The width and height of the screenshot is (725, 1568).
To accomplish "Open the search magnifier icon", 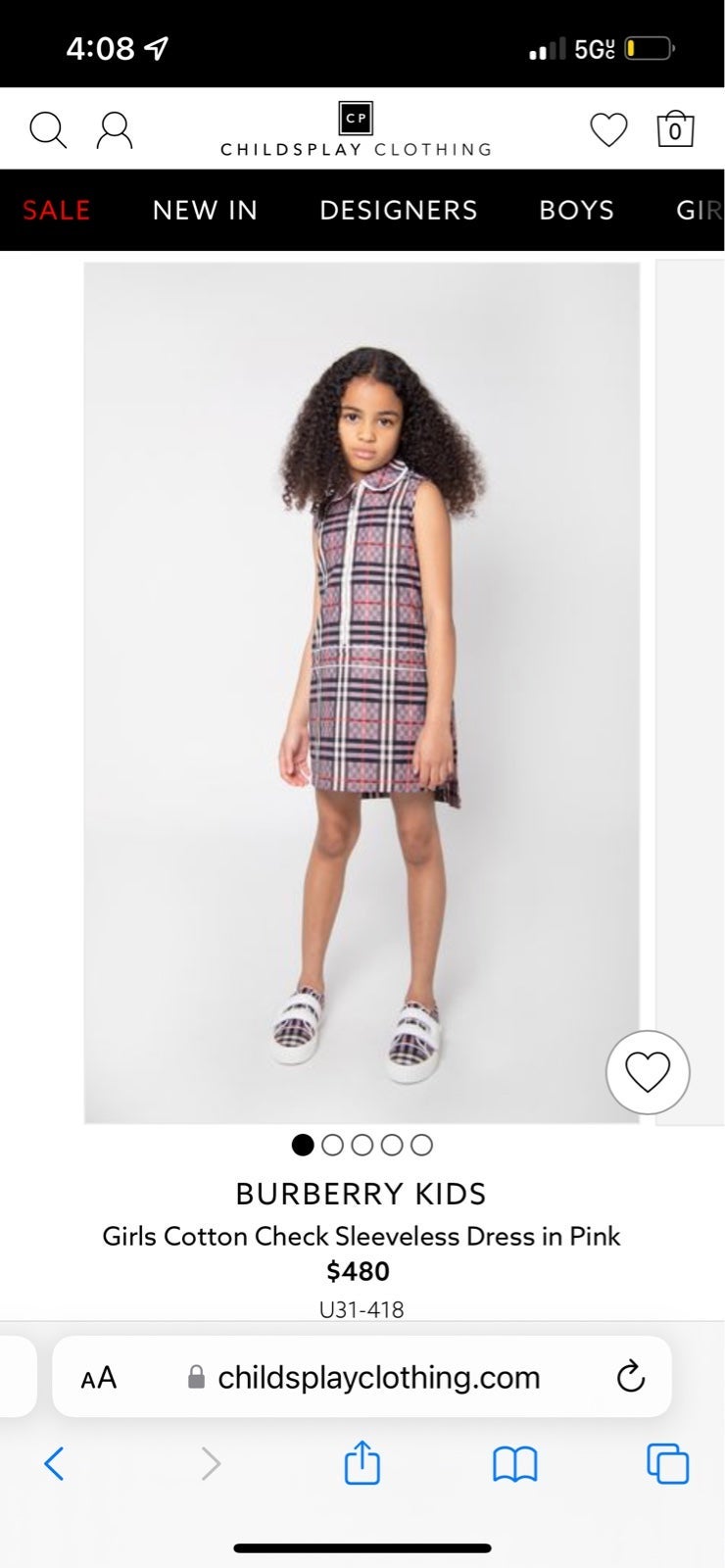I will [x=47, y=129].
